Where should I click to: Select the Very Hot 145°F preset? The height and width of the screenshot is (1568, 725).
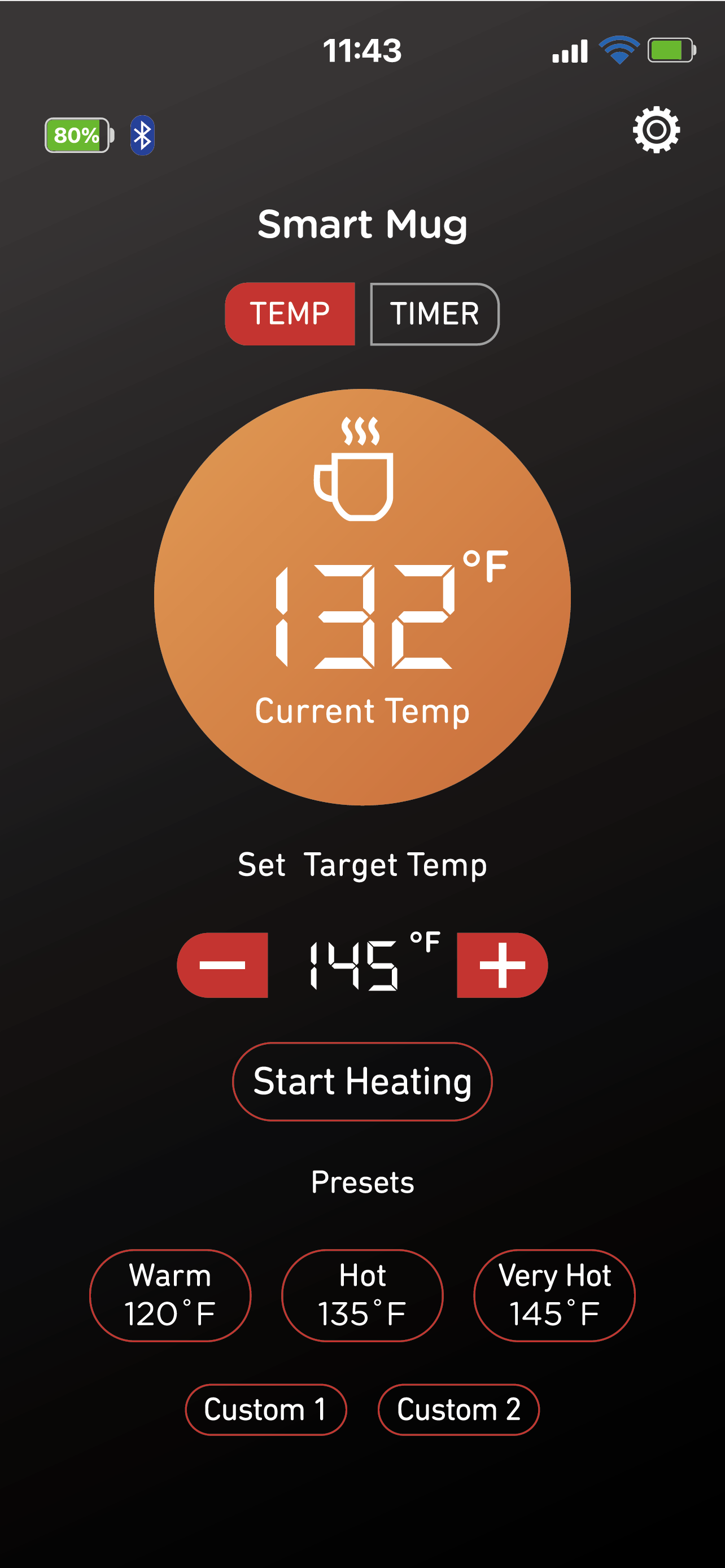(554, 1295)
